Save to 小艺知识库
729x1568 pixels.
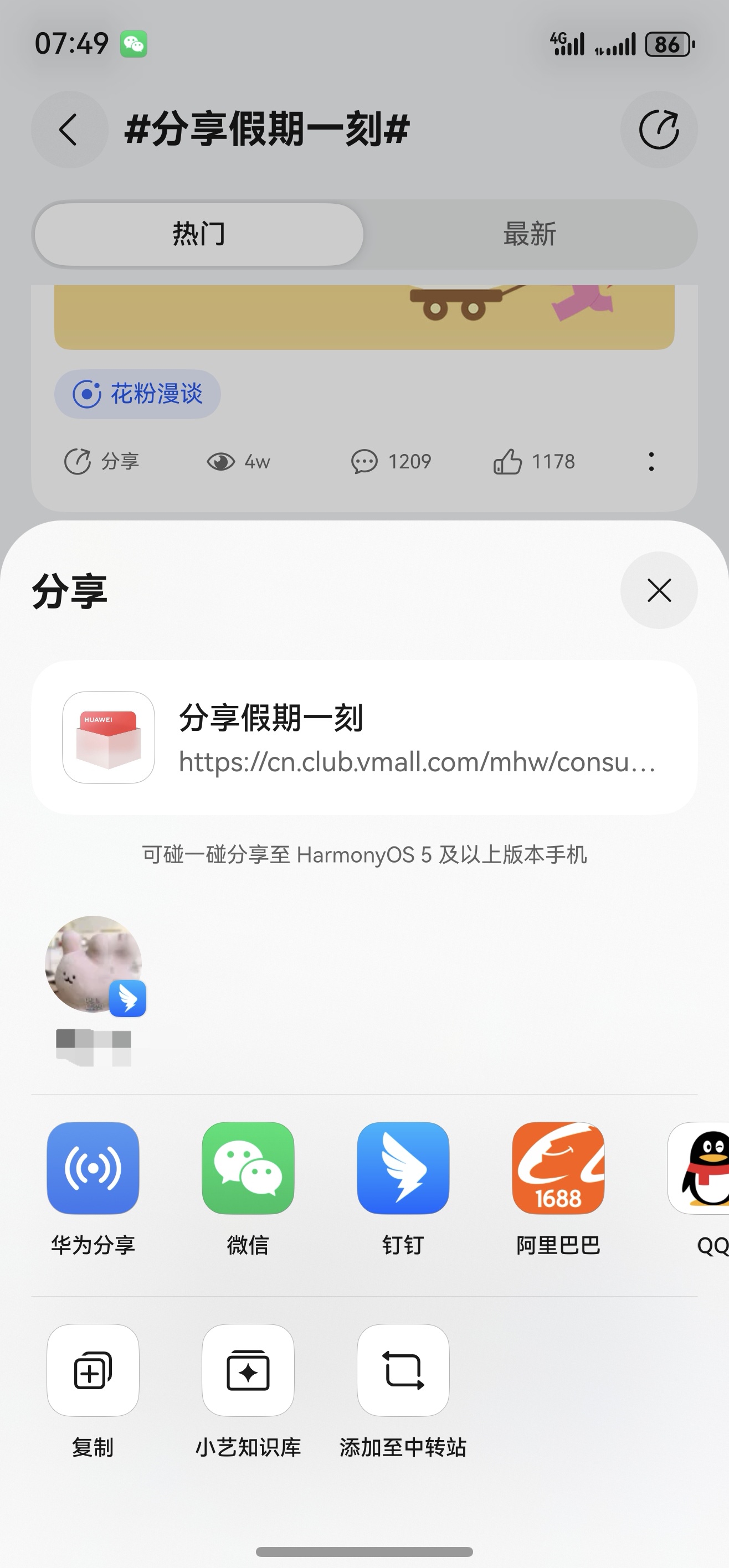tap(248, 1370)
